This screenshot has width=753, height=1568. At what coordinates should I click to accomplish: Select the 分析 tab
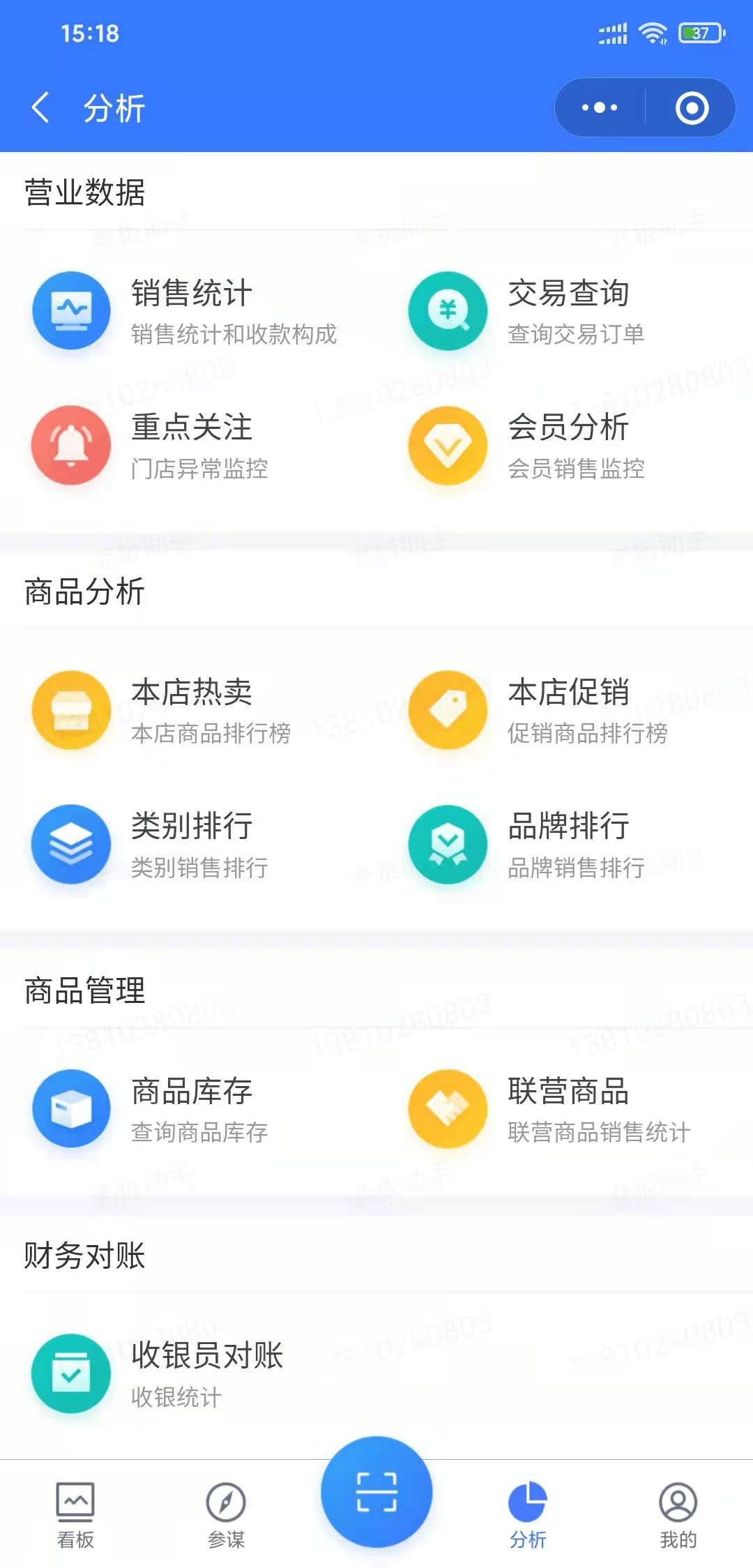[x=527, y=1514]
